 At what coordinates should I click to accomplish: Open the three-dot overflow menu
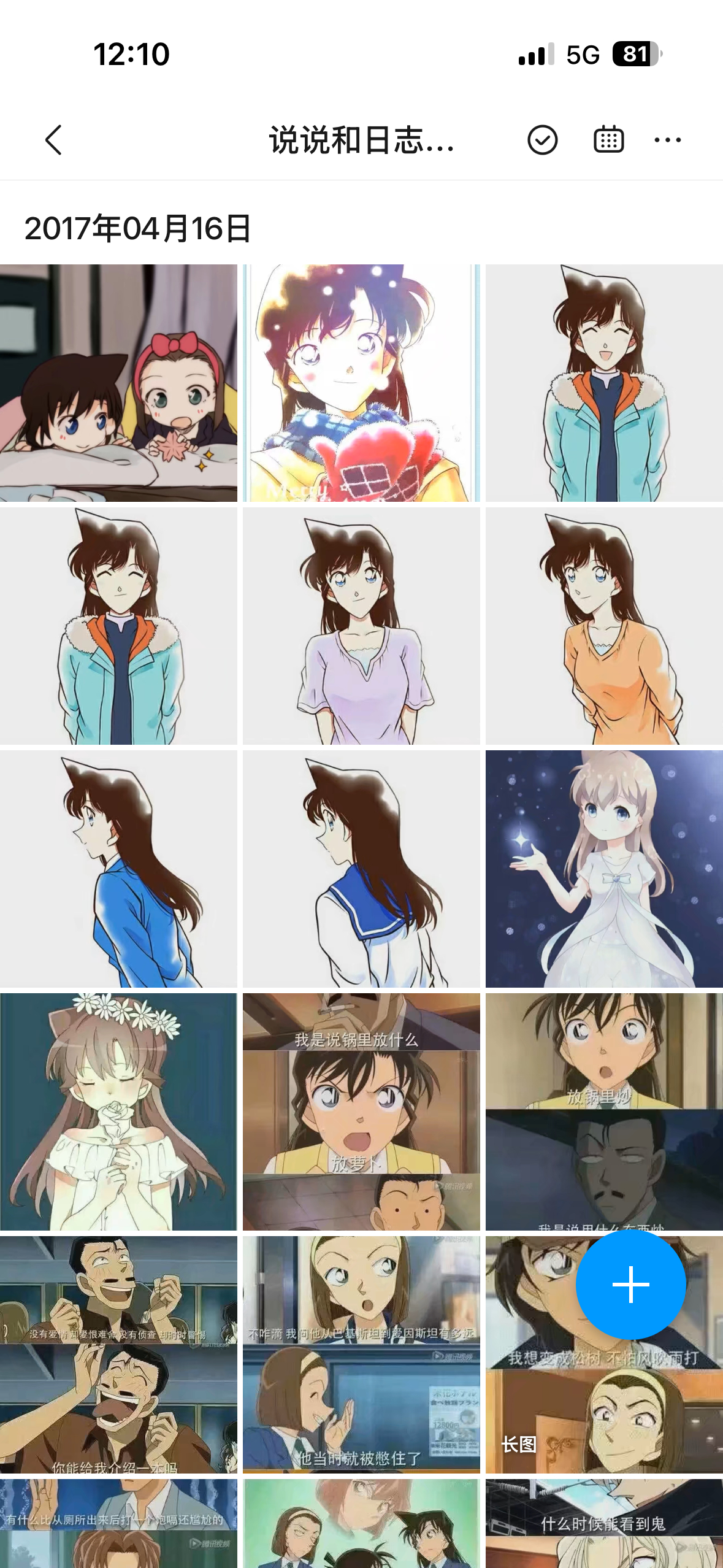(x=667, y=140)
